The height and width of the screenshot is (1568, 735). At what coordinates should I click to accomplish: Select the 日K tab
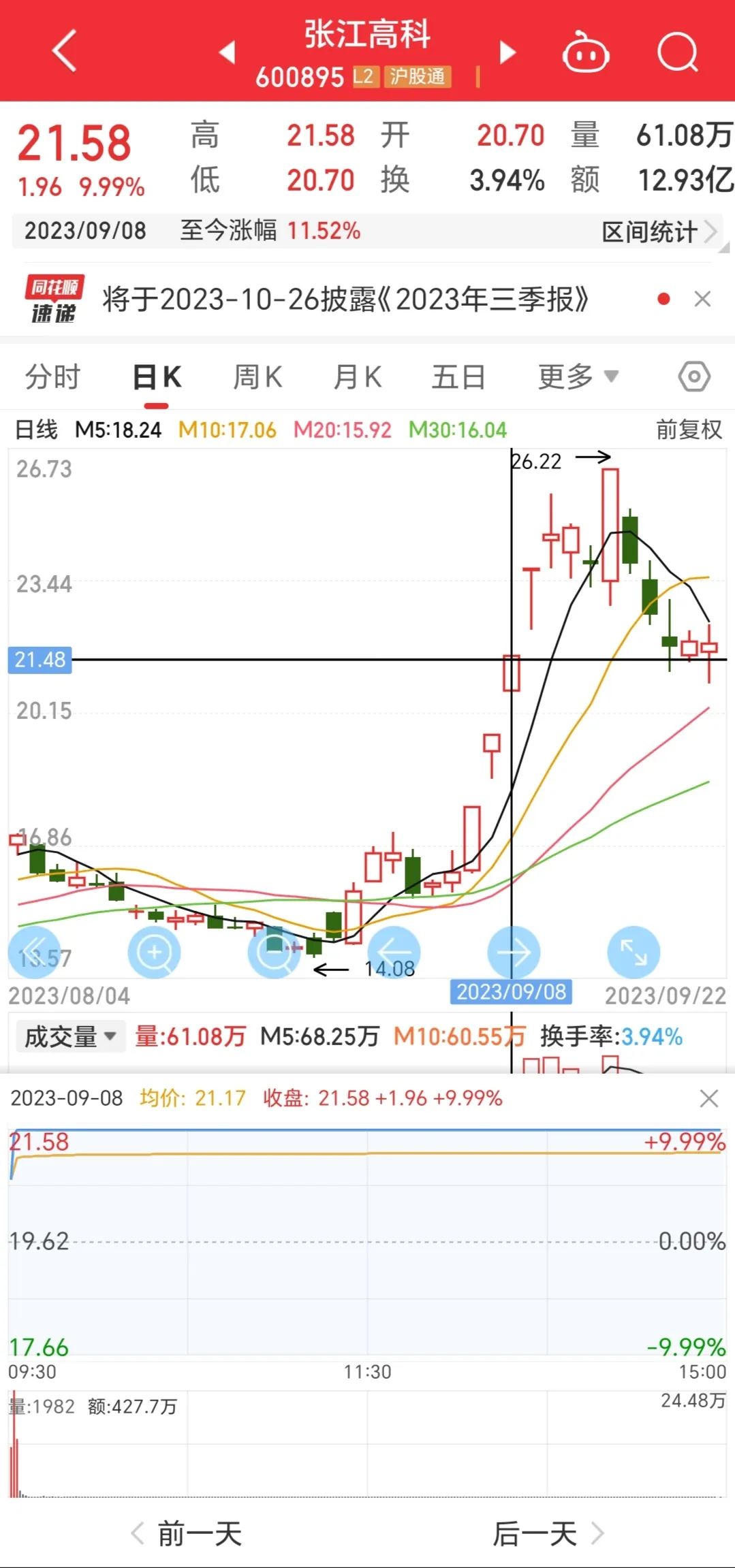157,377
